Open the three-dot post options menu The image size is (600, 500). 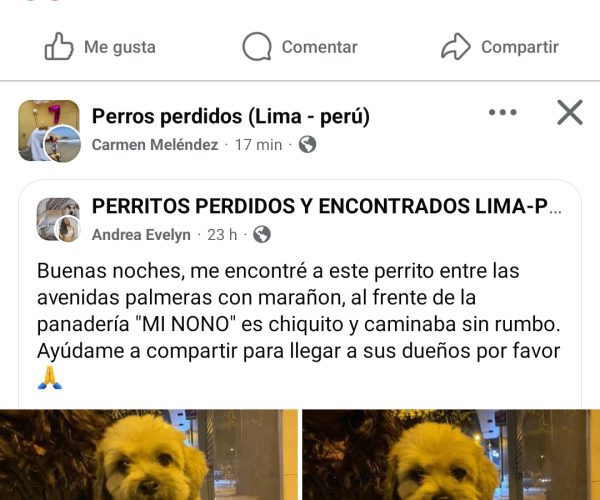(x=502, y=113)
